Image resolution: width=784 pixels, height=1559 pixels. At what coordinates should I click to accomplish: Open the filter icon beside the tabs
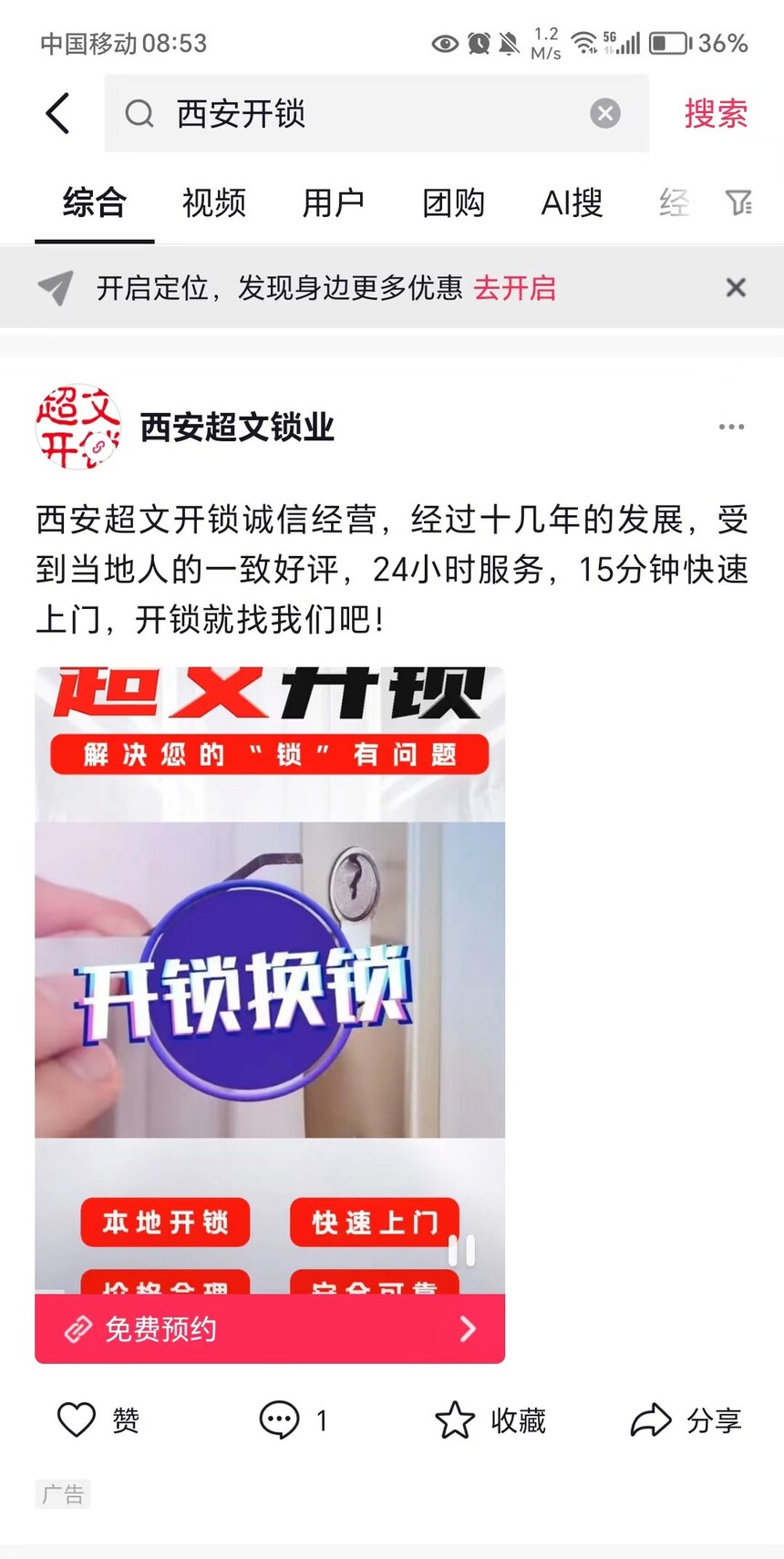(738, 202)
